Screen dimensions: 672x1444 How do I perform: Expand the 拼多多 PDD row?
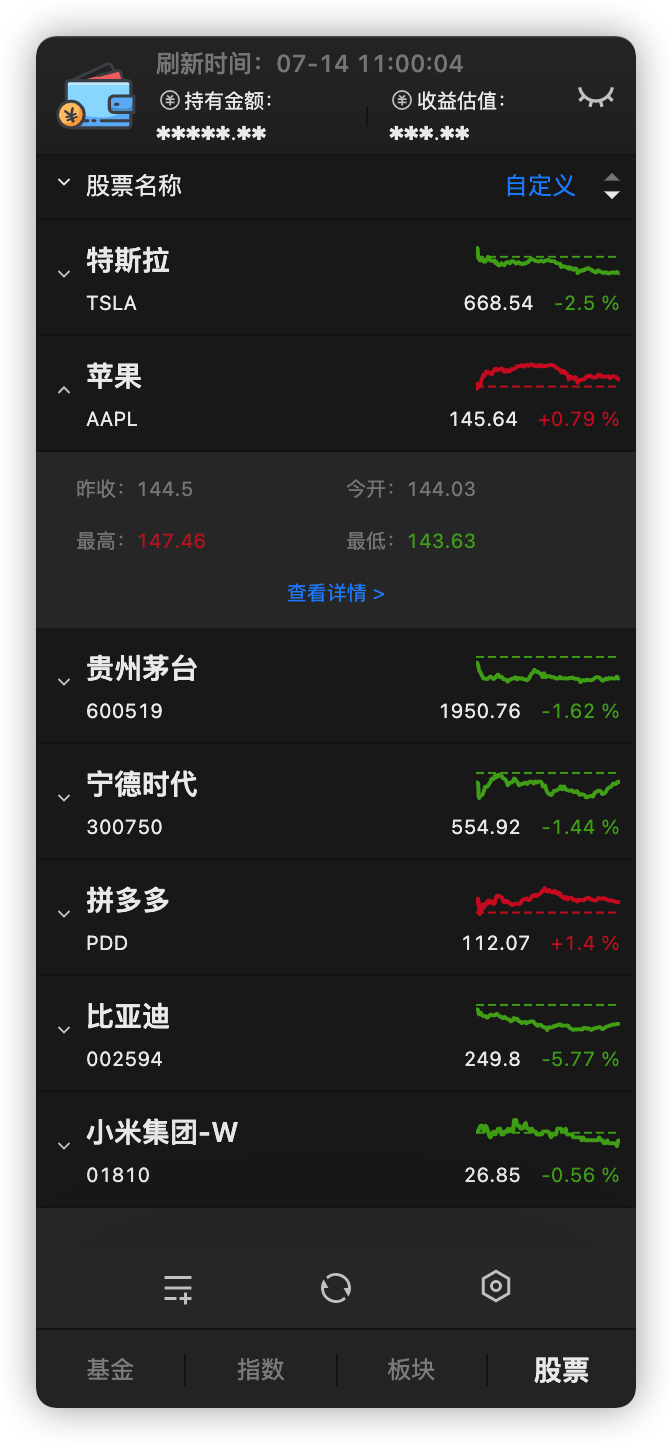pos(64,914)
